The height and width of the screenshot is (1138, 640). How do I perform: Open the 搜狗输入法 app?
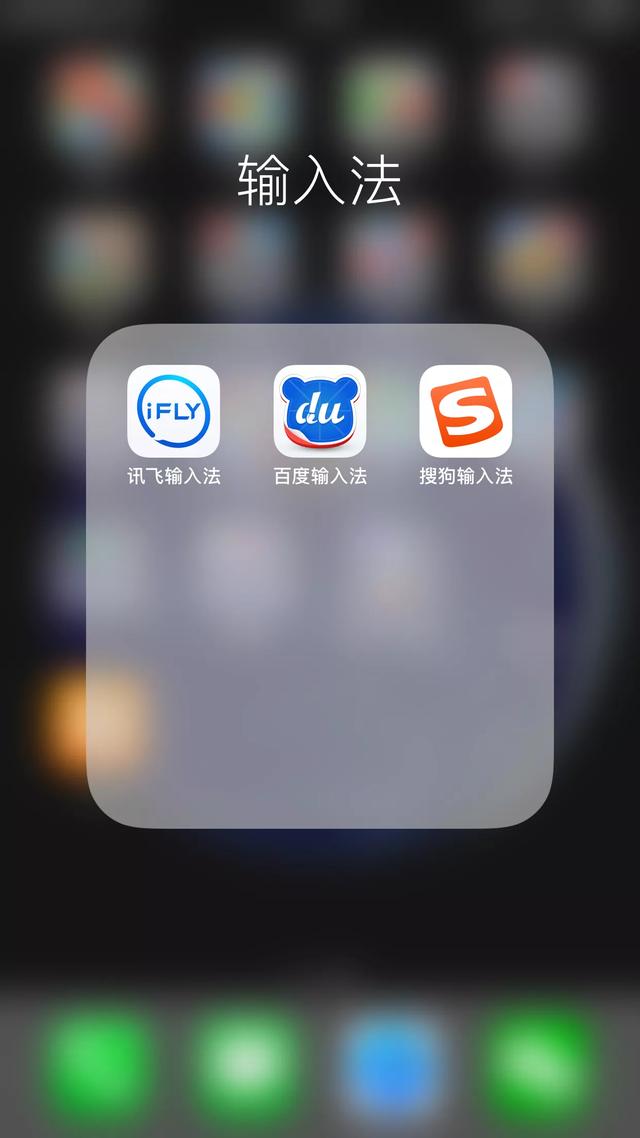click(x=466, y=412)
